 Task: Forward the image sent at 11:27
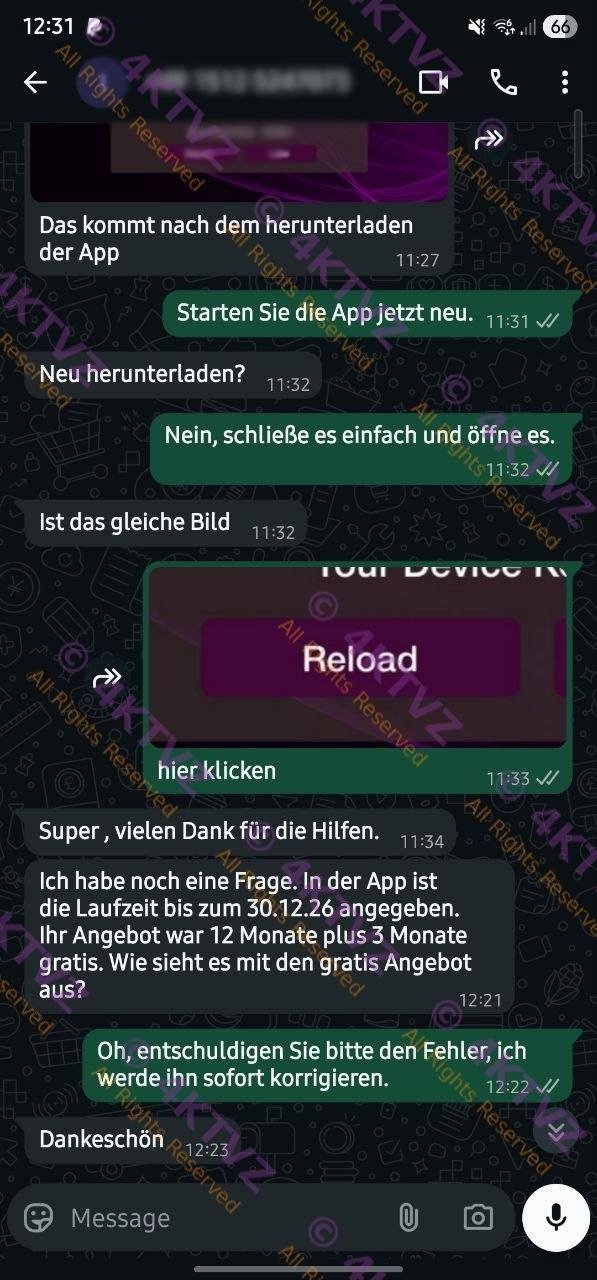tap(488, 140)
